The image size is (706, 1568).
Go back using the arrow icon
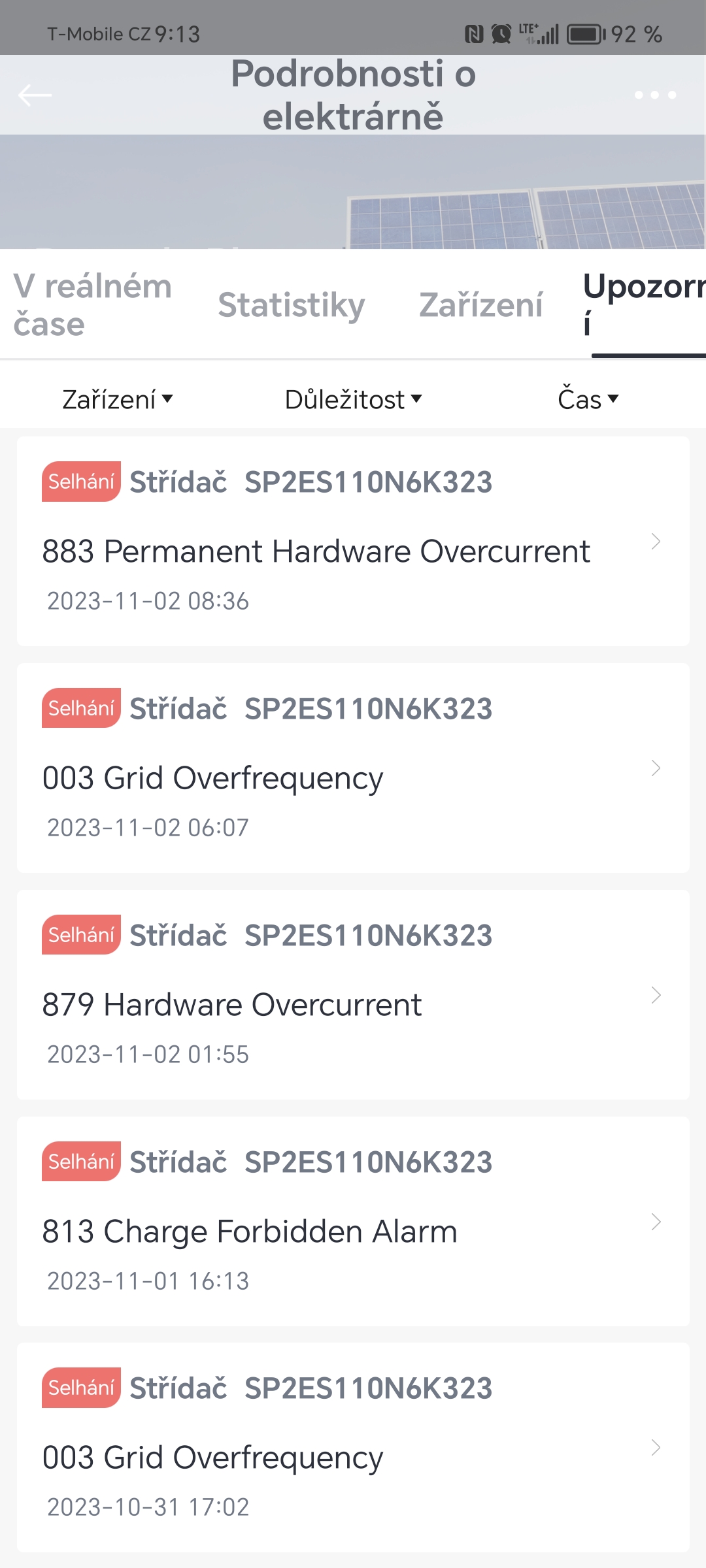click(x=35, y=95)
